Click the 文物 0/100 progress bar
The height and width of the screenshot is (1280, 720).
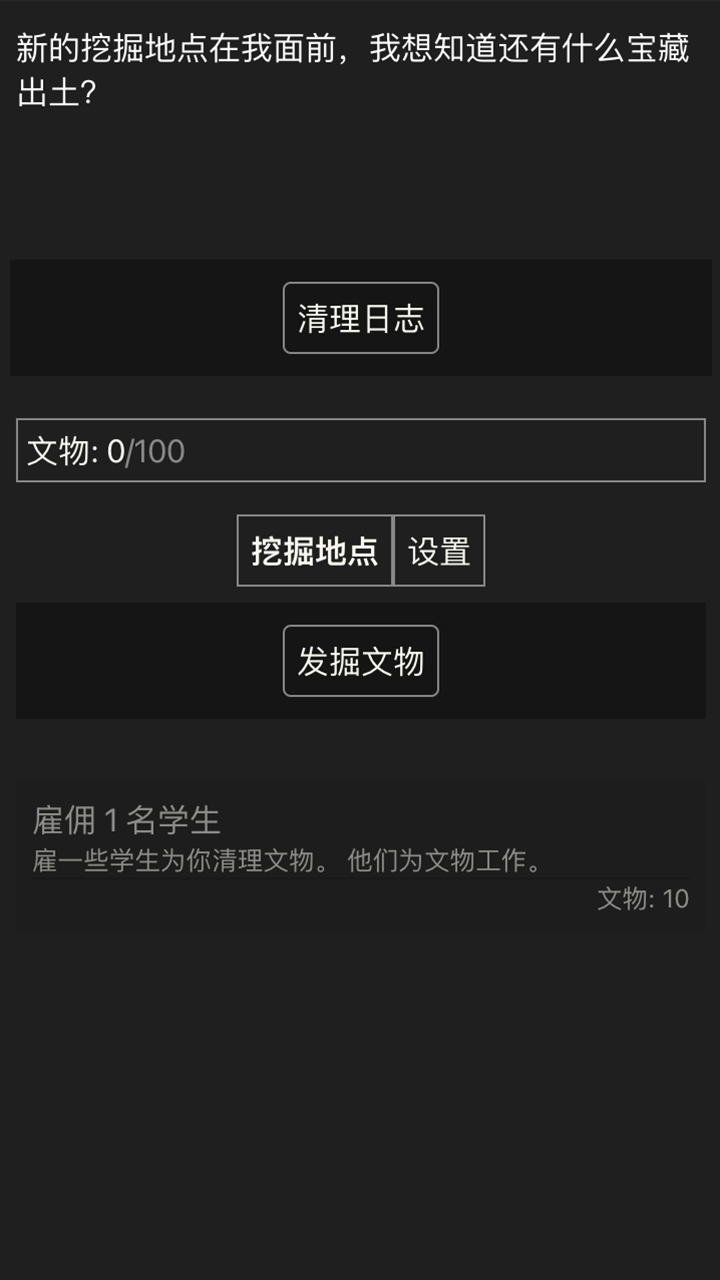point(360,451)
